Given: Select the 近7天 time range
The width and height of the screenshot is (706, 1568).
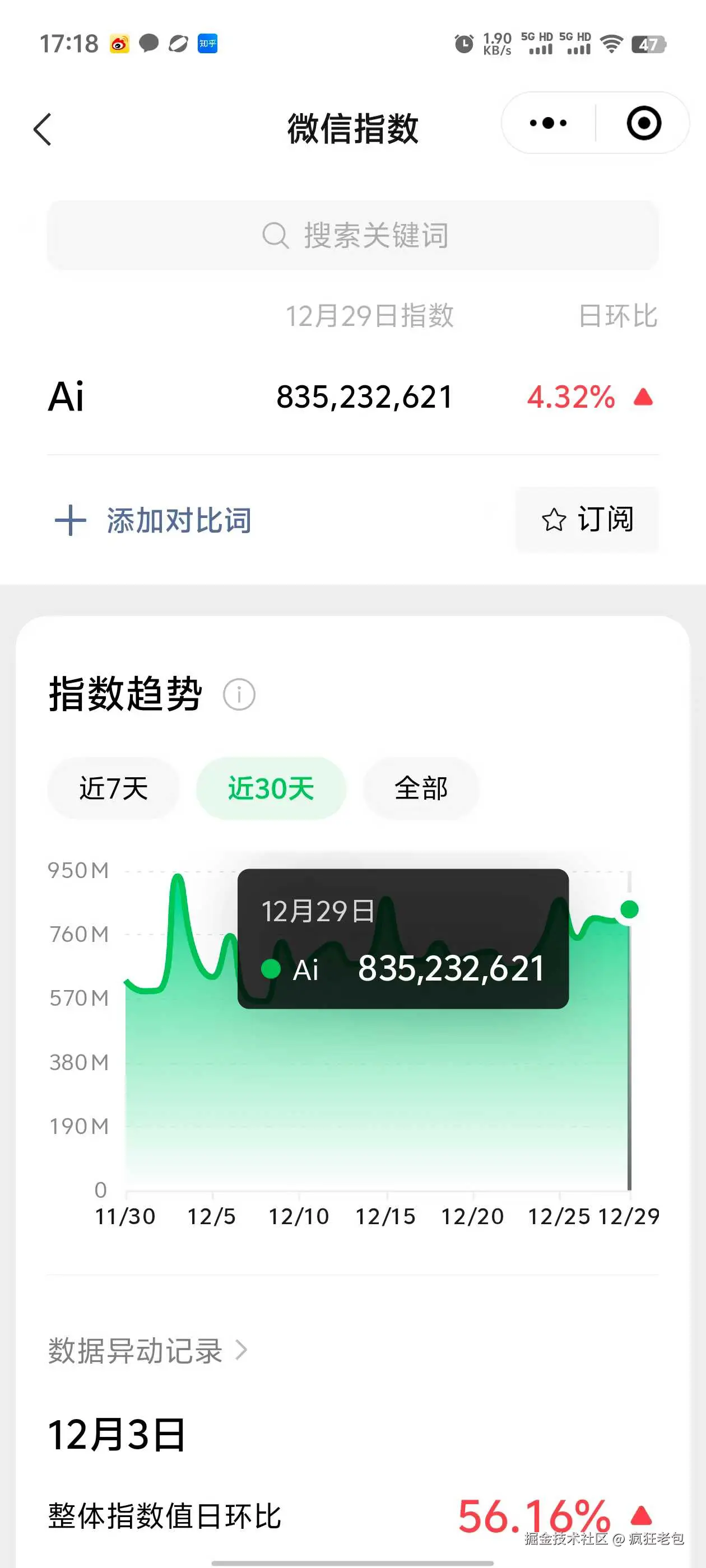Looking at the screenshot, I should [x=113, y=788].
